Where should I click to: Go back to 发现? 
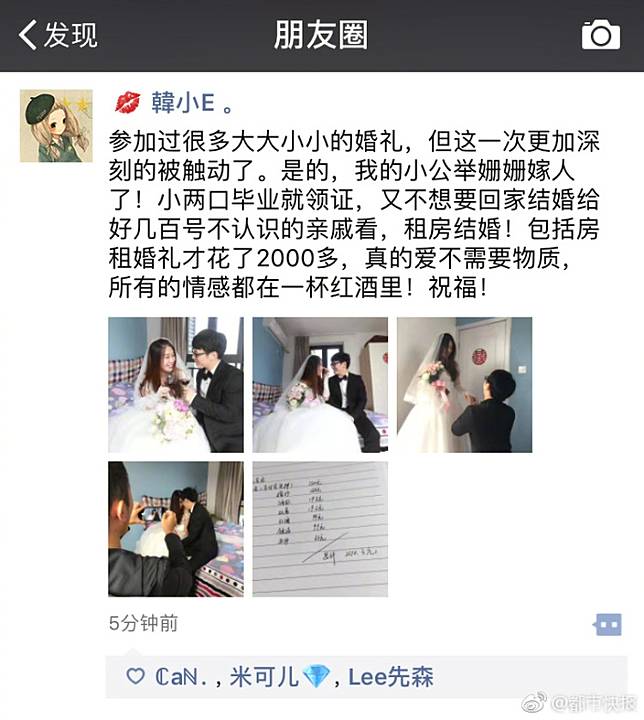(58, 36)
